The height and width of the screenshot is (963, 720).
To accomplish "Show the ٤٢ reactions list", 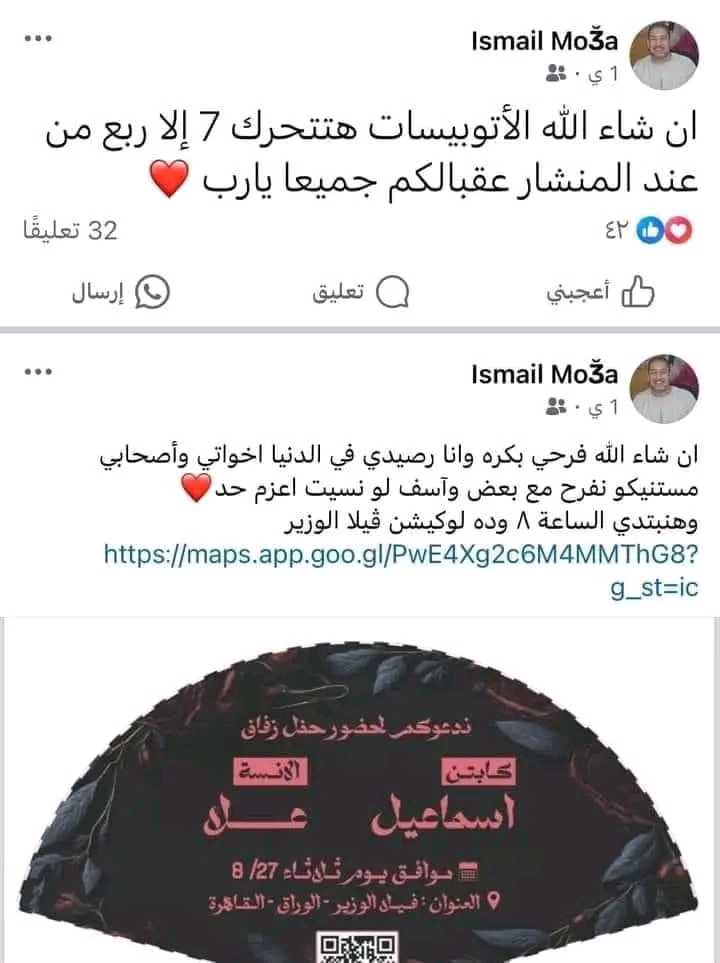I will pyautogui.click(x=648, y=231).
